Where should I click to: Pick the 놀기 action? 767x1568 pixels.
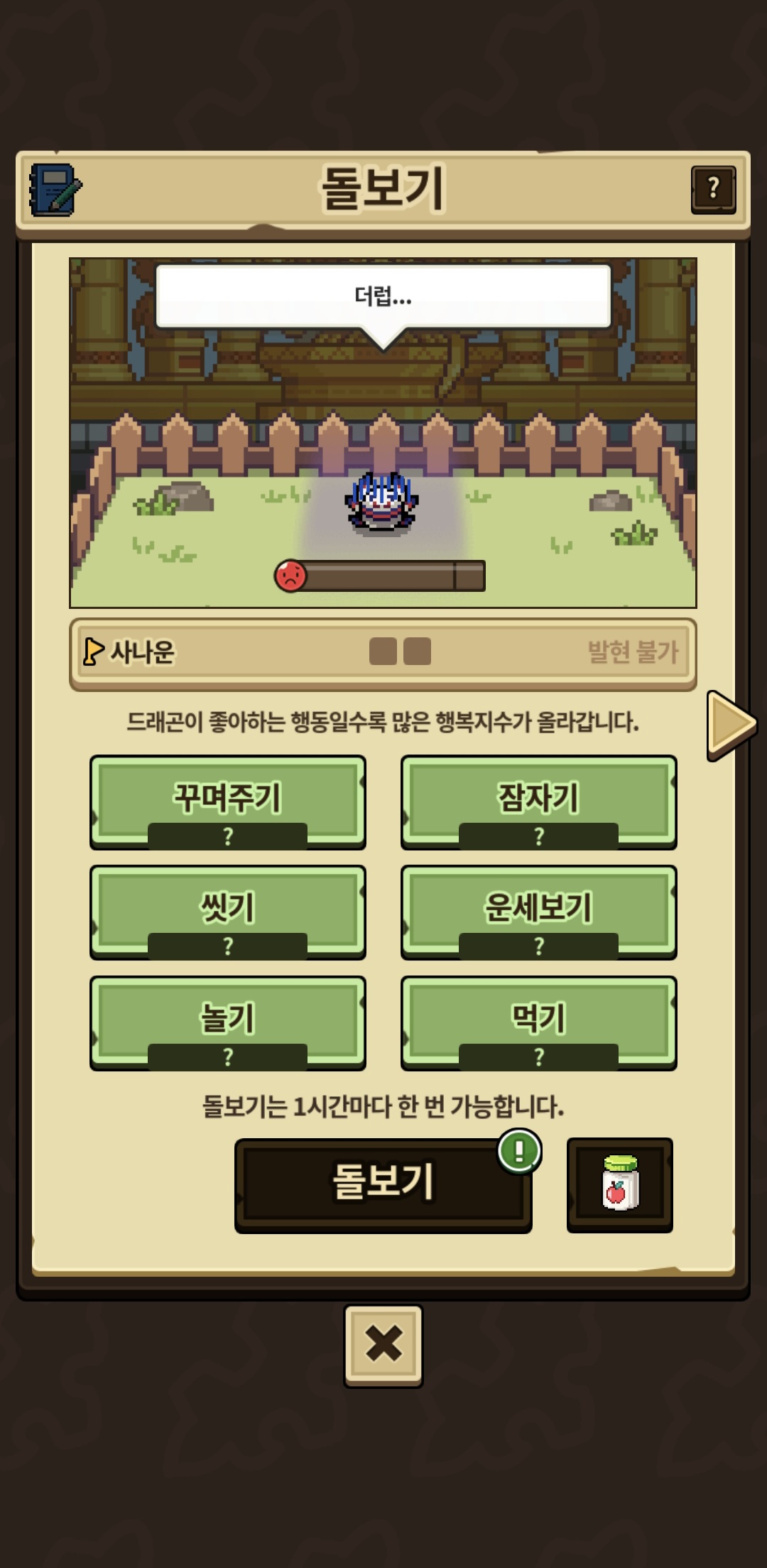pyautogui.click(x=227, y=1022)
